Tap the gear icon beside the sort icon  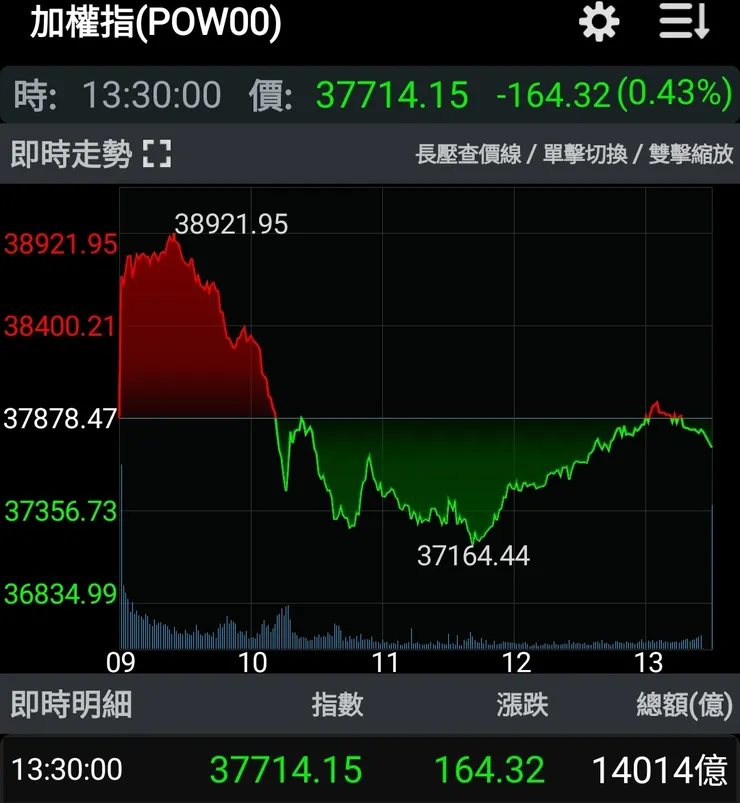(597, 23)
